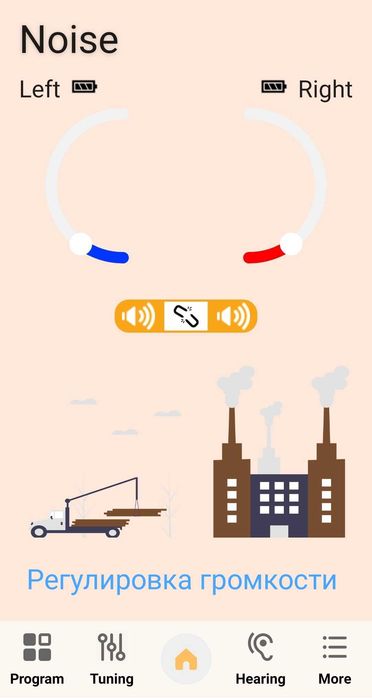The width and height of the screenshot is (372, 698).
Task: Toggle the link between left and right volume
Action: [x=186, y=316]
